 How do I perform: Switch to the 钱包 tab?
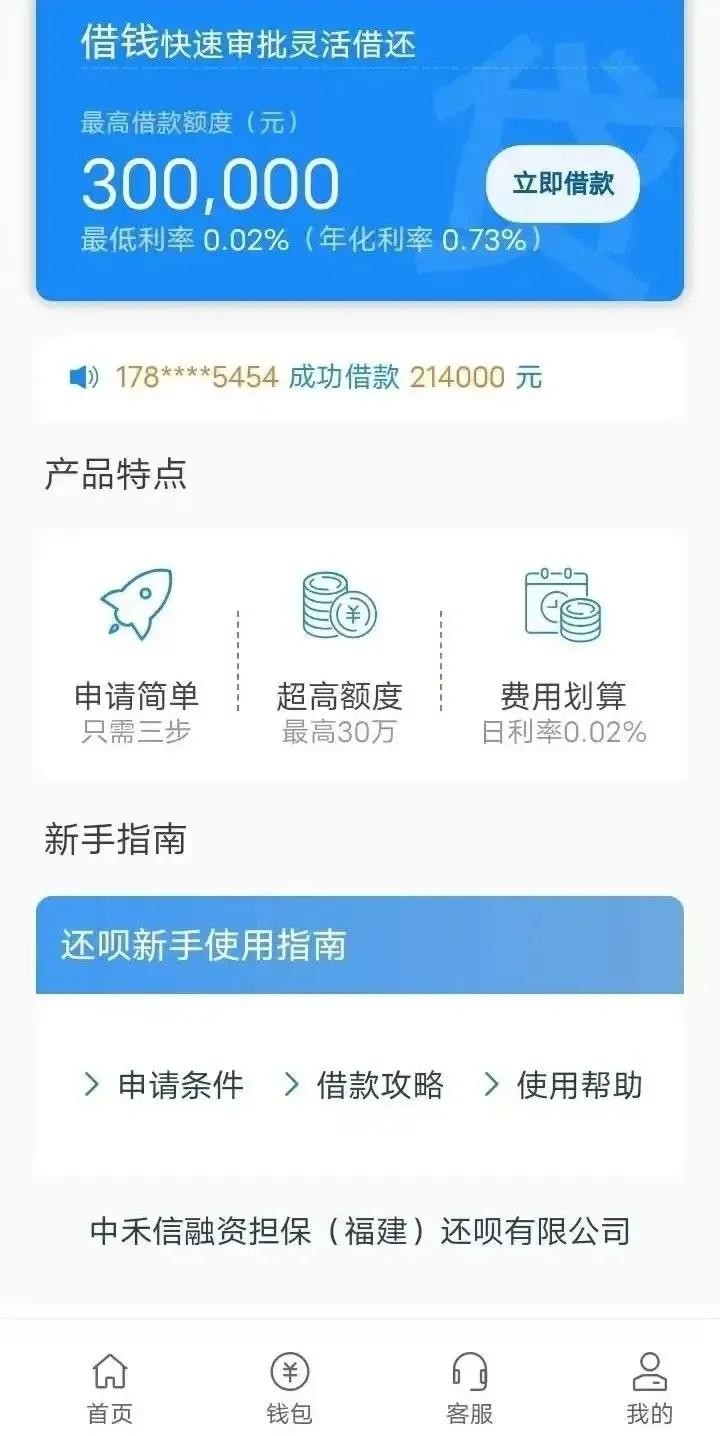(x=290, y=1388)
